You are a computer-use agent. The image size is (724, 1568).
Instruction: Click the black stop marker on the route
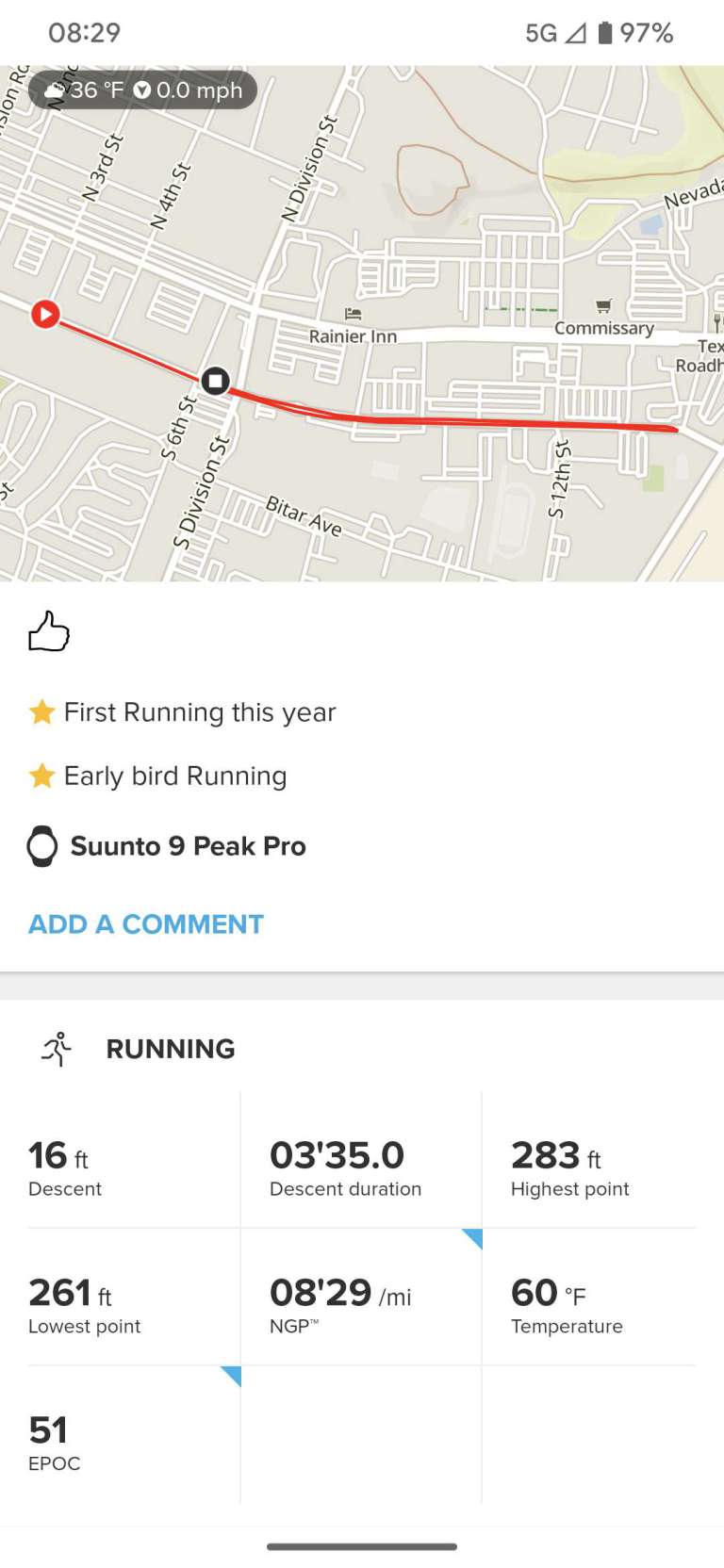tap(216, 382)
